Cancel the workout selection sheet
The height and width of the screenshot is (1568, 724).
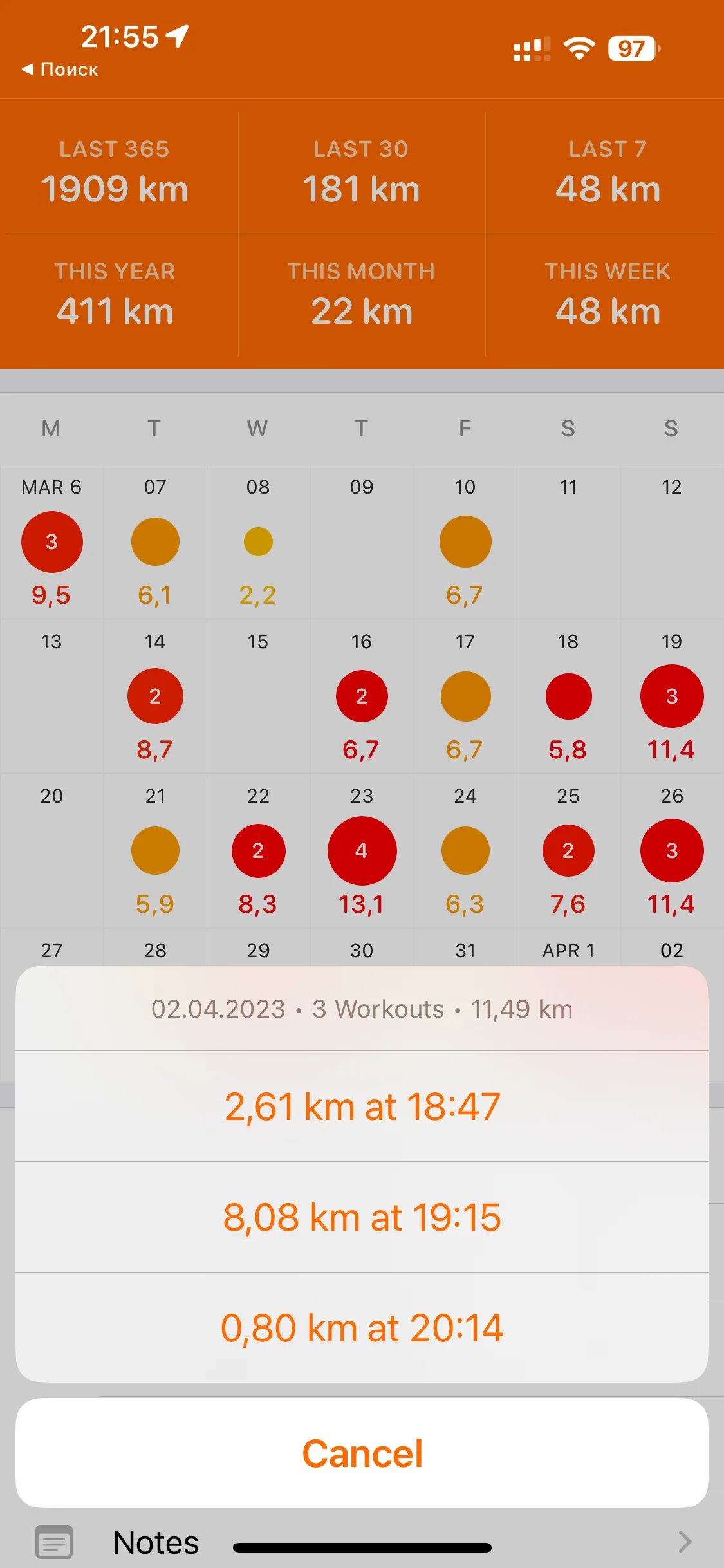362,1453
